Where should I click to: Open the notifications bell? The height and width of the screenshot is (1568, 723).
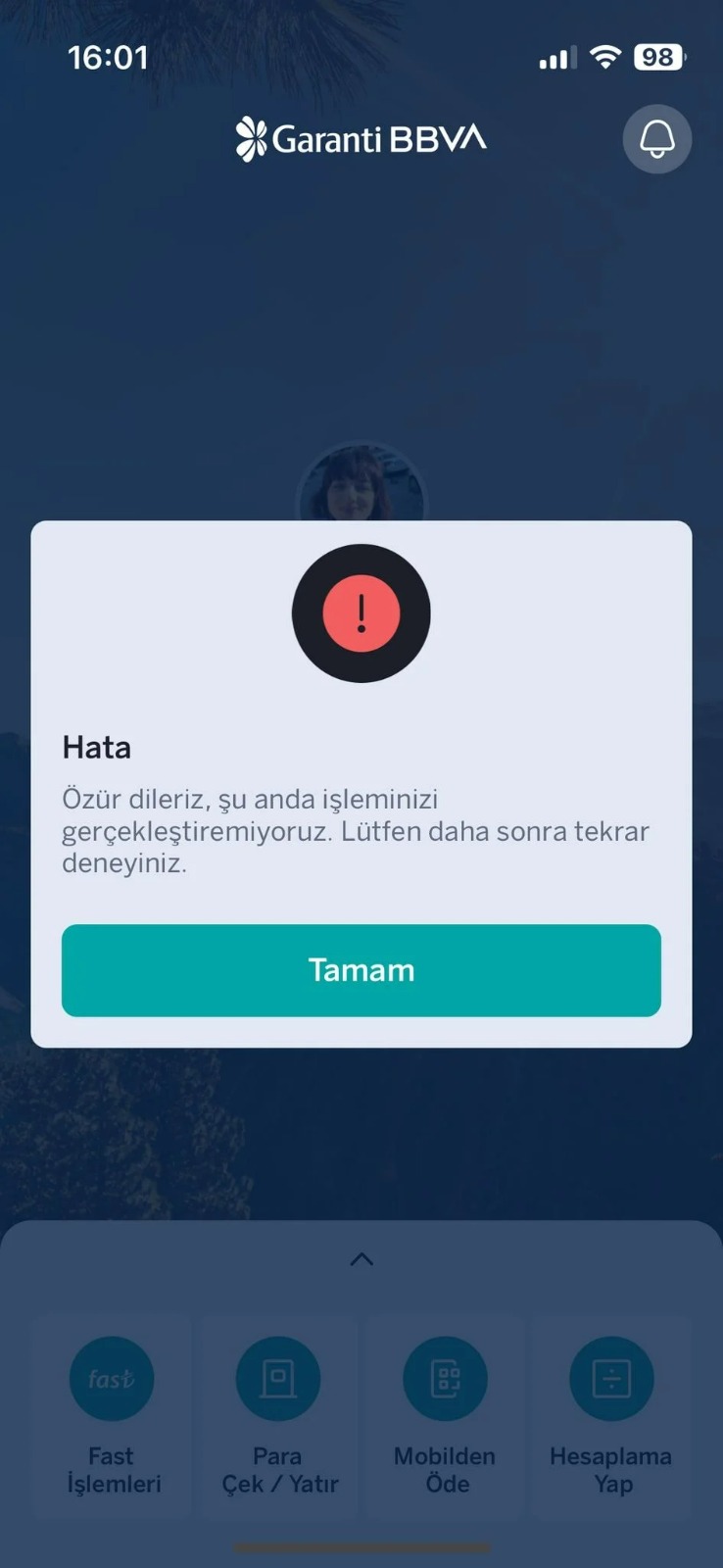(656, 139)
